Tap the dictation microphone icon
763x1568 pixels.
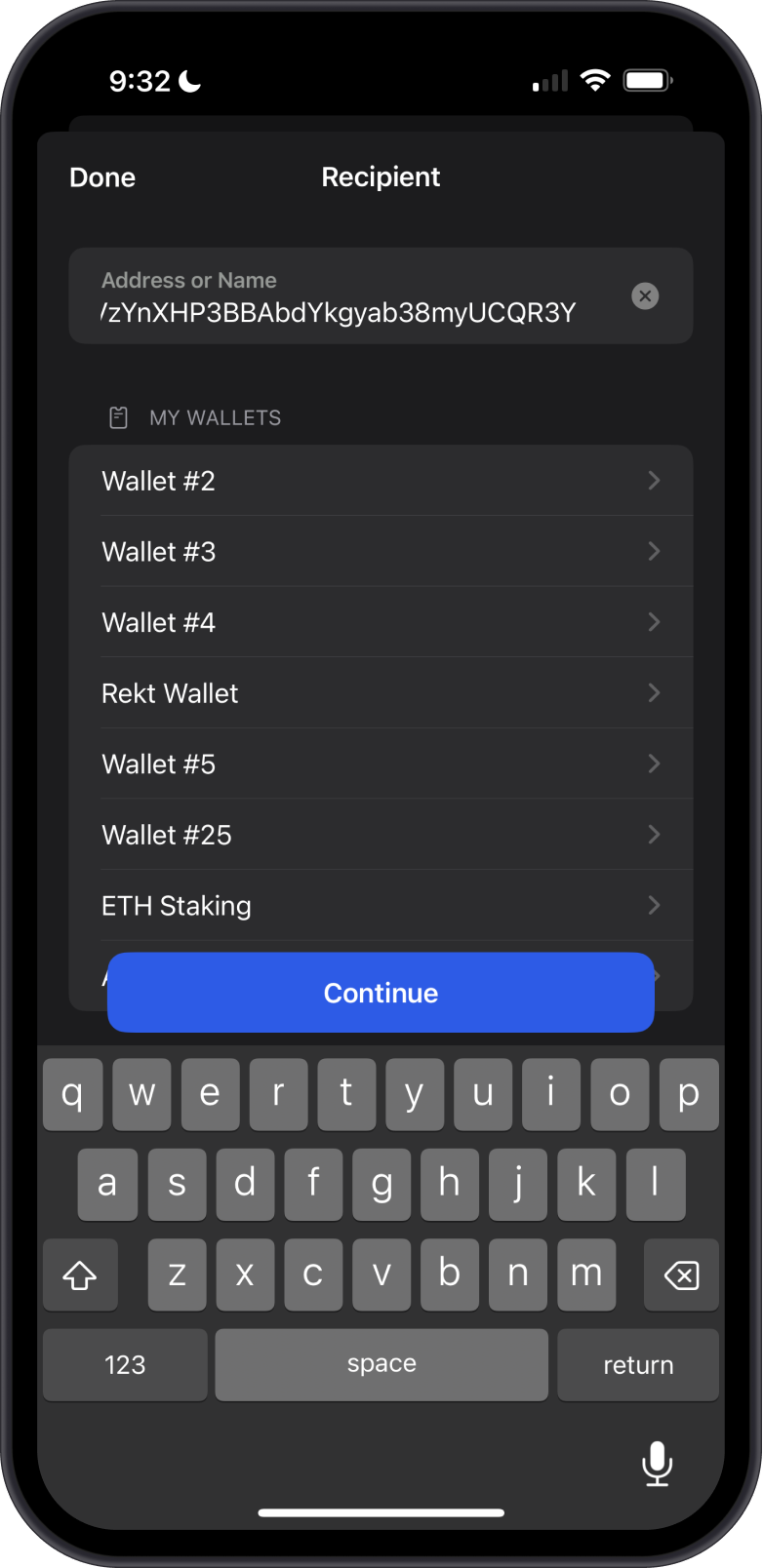(658, 1464)
